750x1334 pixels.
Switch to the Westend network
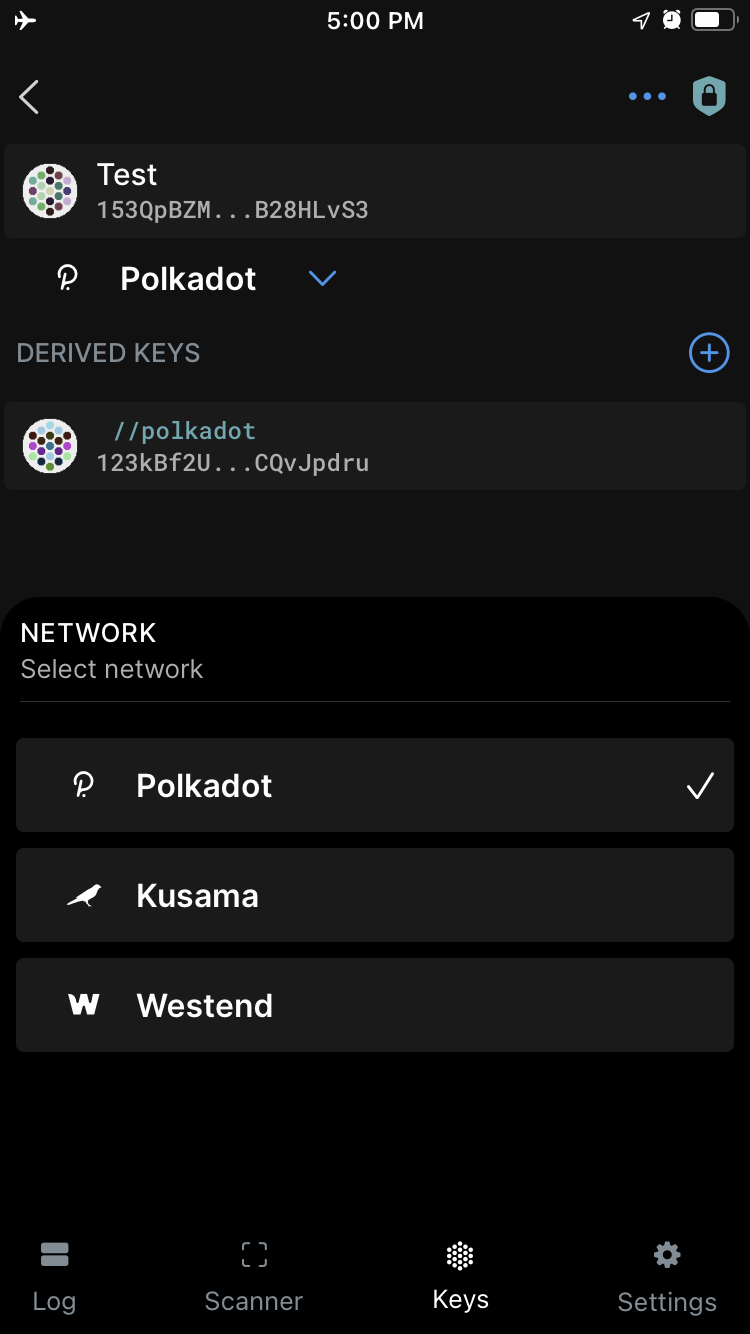point(375,1005)
